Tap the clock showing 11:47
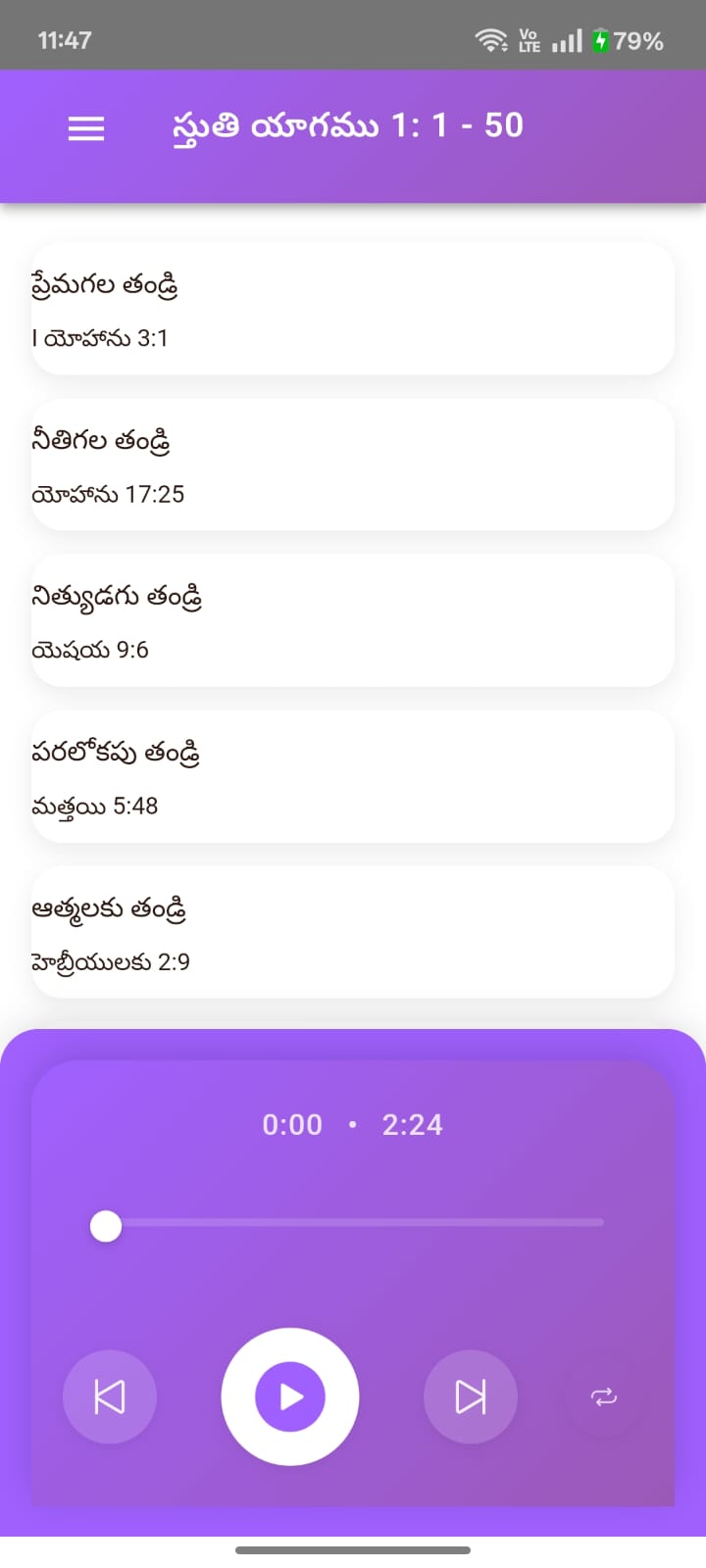Screen dimensions: 706x1568 pyautogui.click(x=64, y=40)
